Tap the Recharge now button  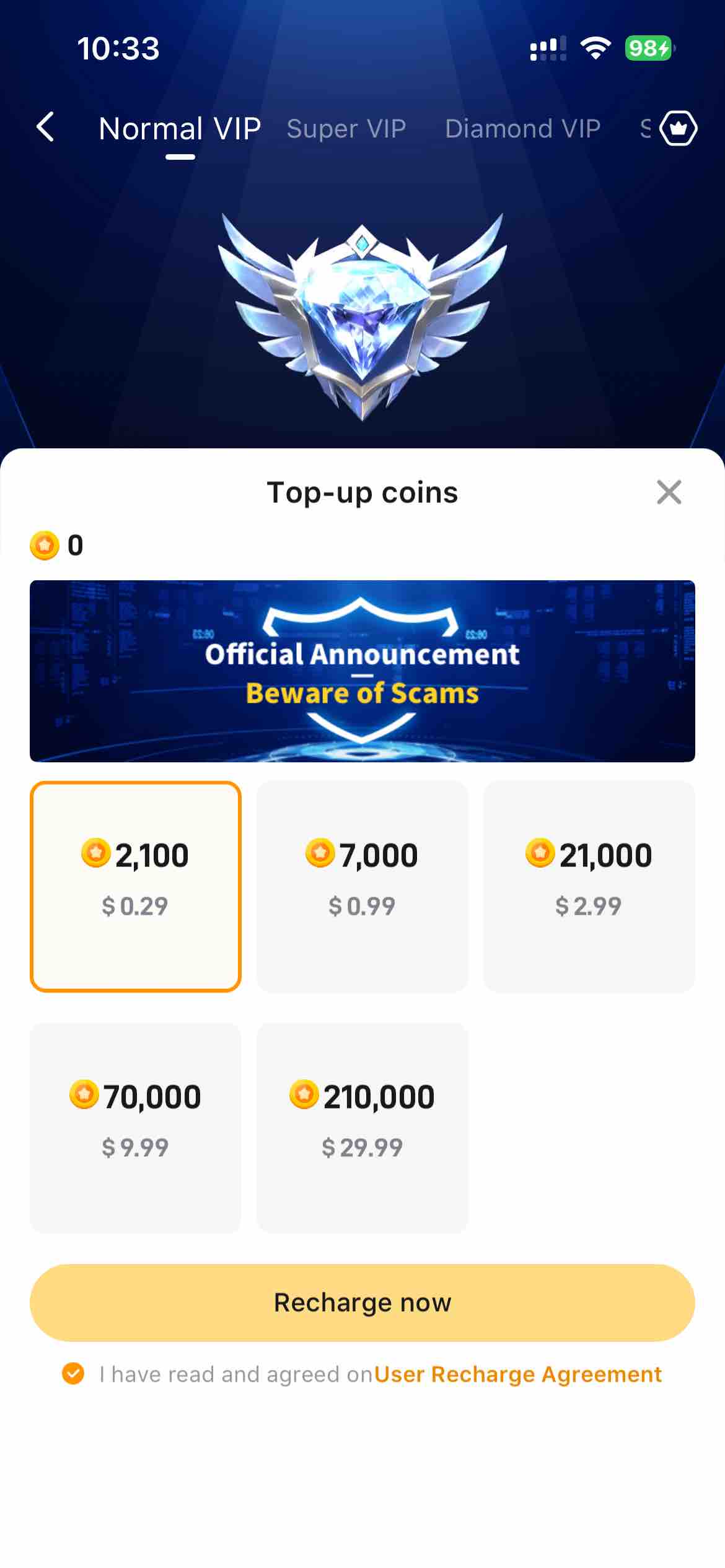tap(362, 1302)
